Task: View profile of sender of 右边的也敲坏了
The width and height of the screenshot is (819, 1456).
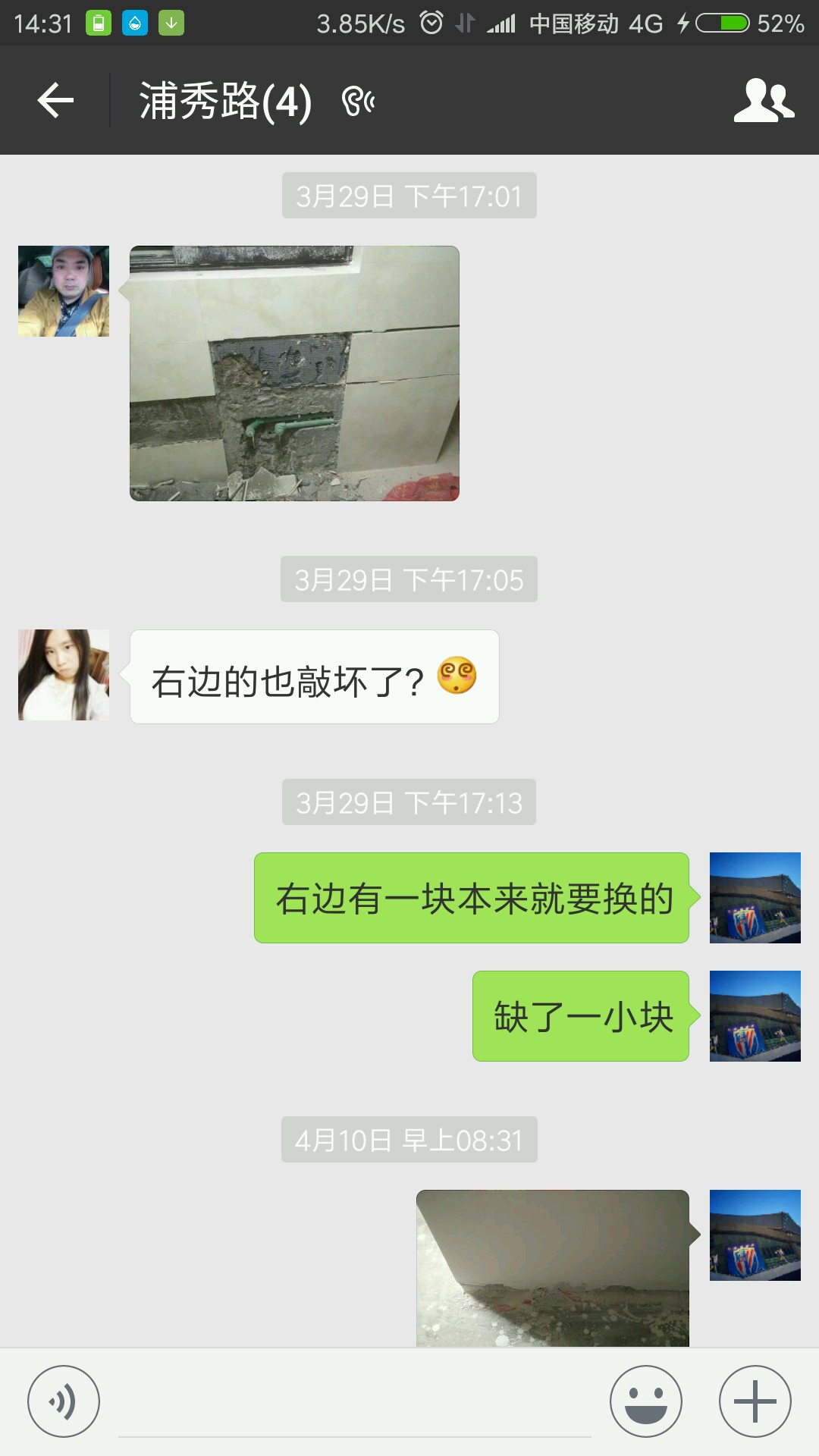Action: 64,675
